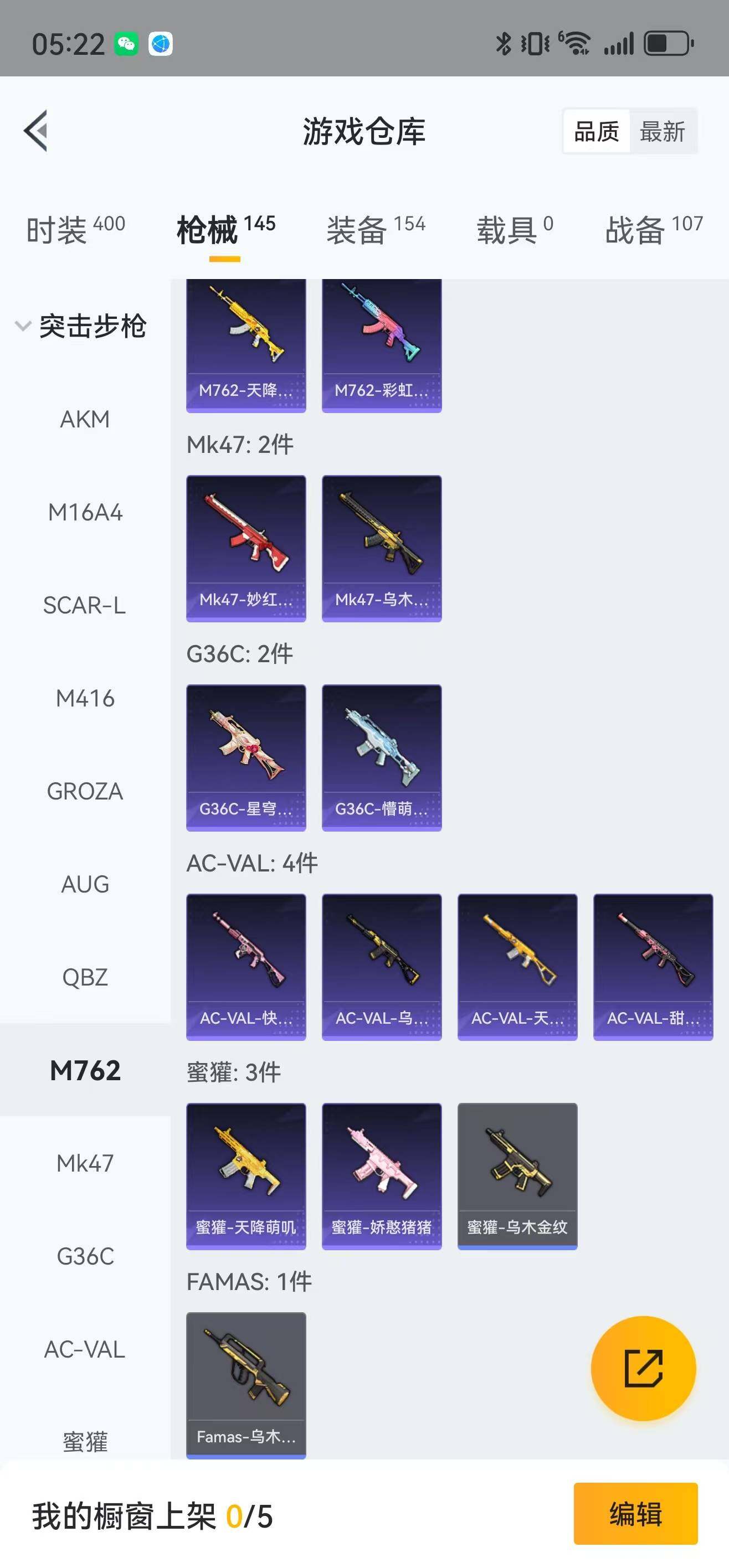Tap the orange share floating button
729x1568 pixels.
[643, 1368]
